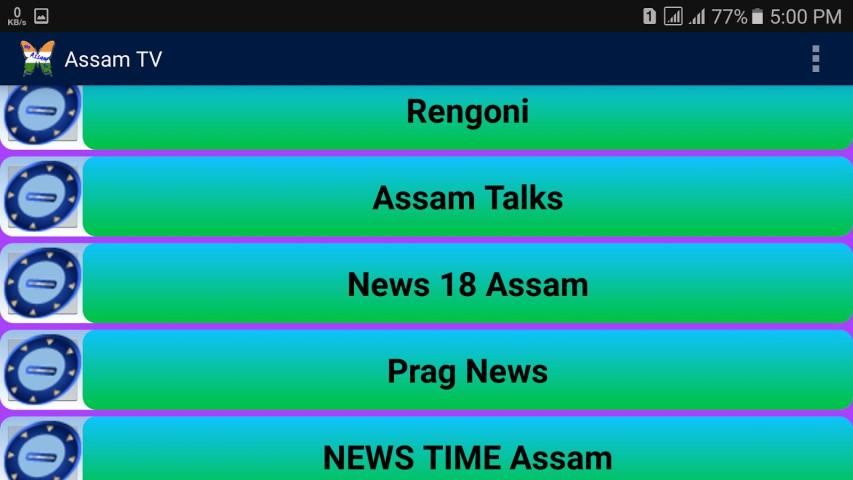Play the Prag News channel
The image size is (853, 480).
[x=467, y=371]
